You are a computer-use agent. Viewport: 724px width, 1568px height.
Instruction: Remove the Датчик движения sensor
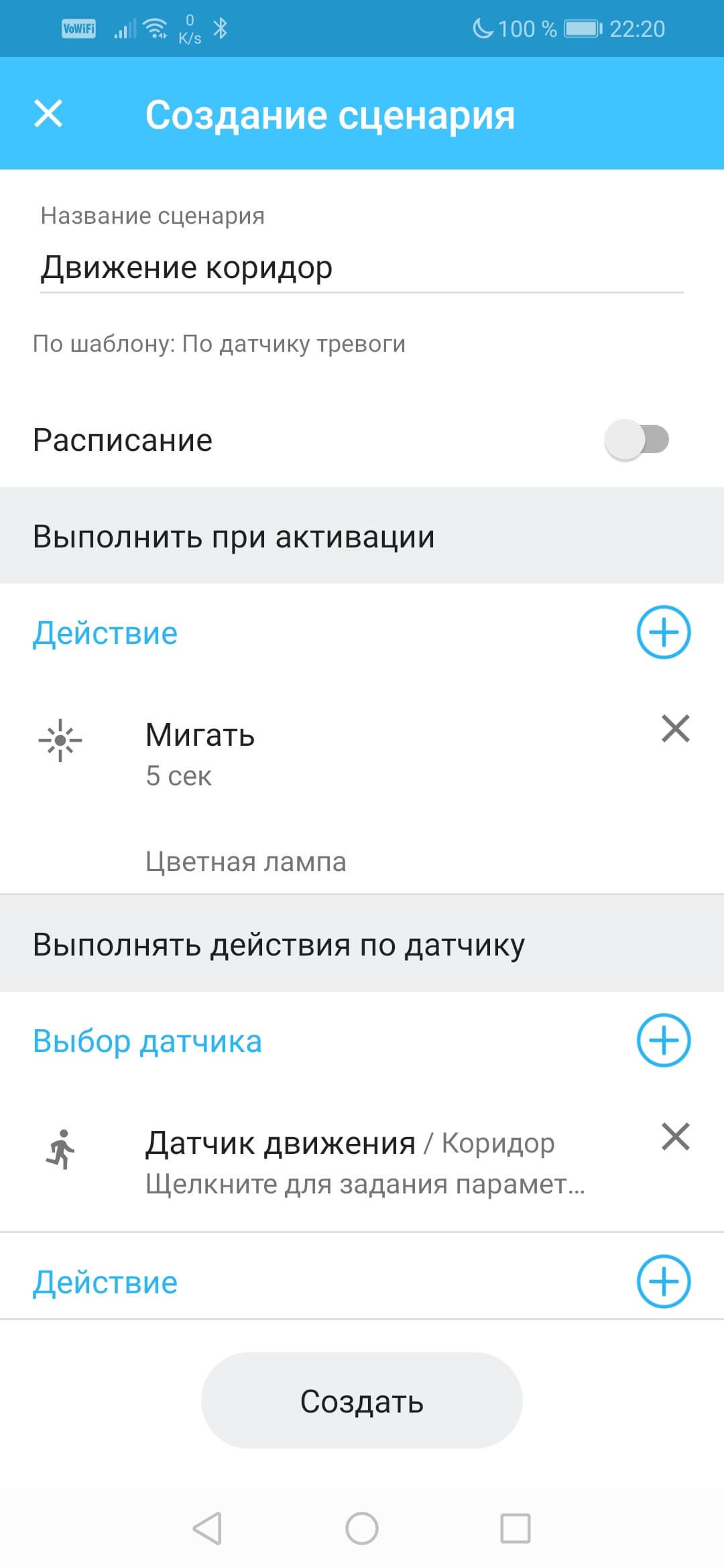click(x=675, y=1137)
